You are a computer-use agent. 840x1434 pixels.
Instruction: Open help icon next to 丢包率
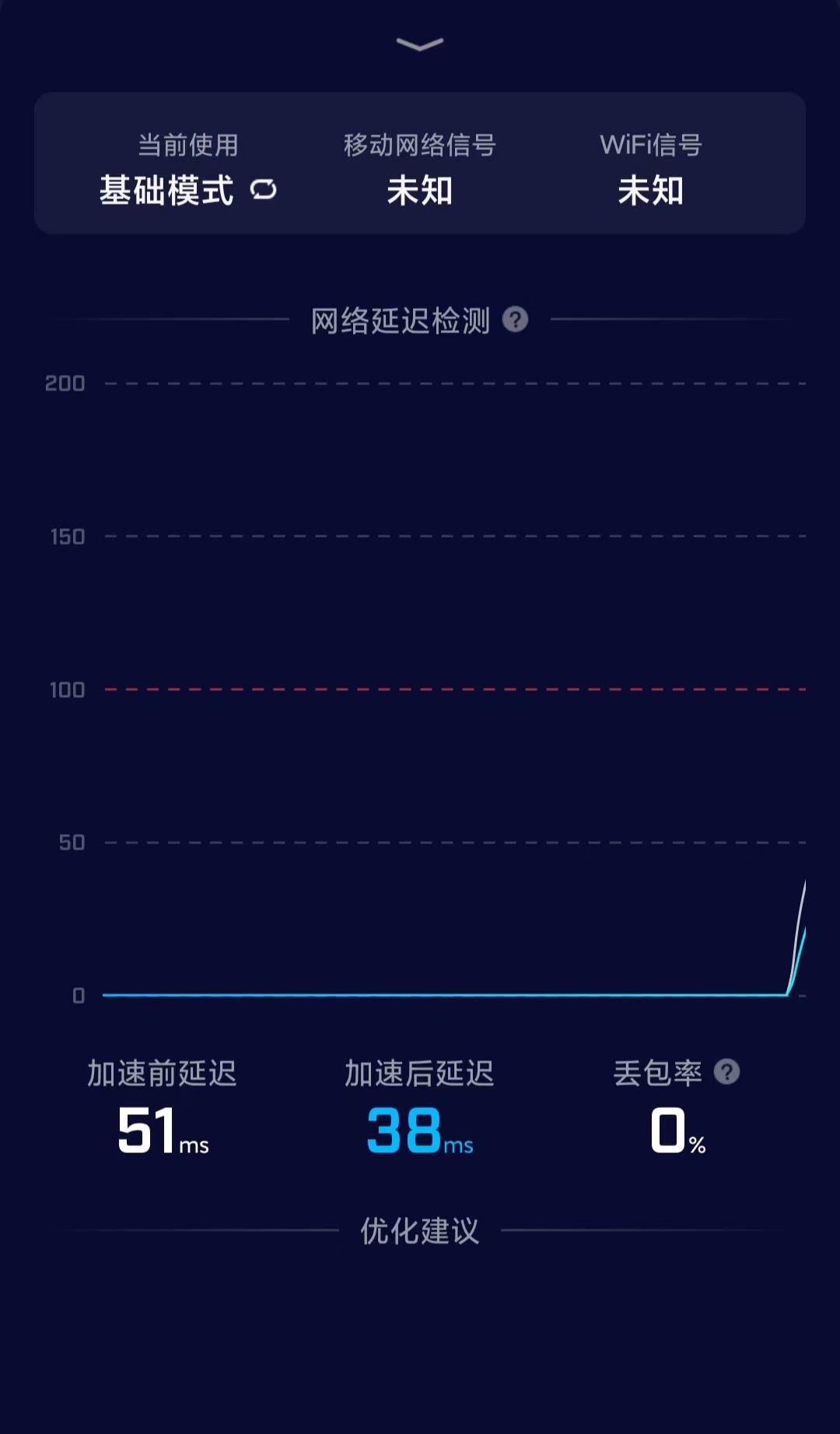pyautogui.click(x=726, y=1072)
